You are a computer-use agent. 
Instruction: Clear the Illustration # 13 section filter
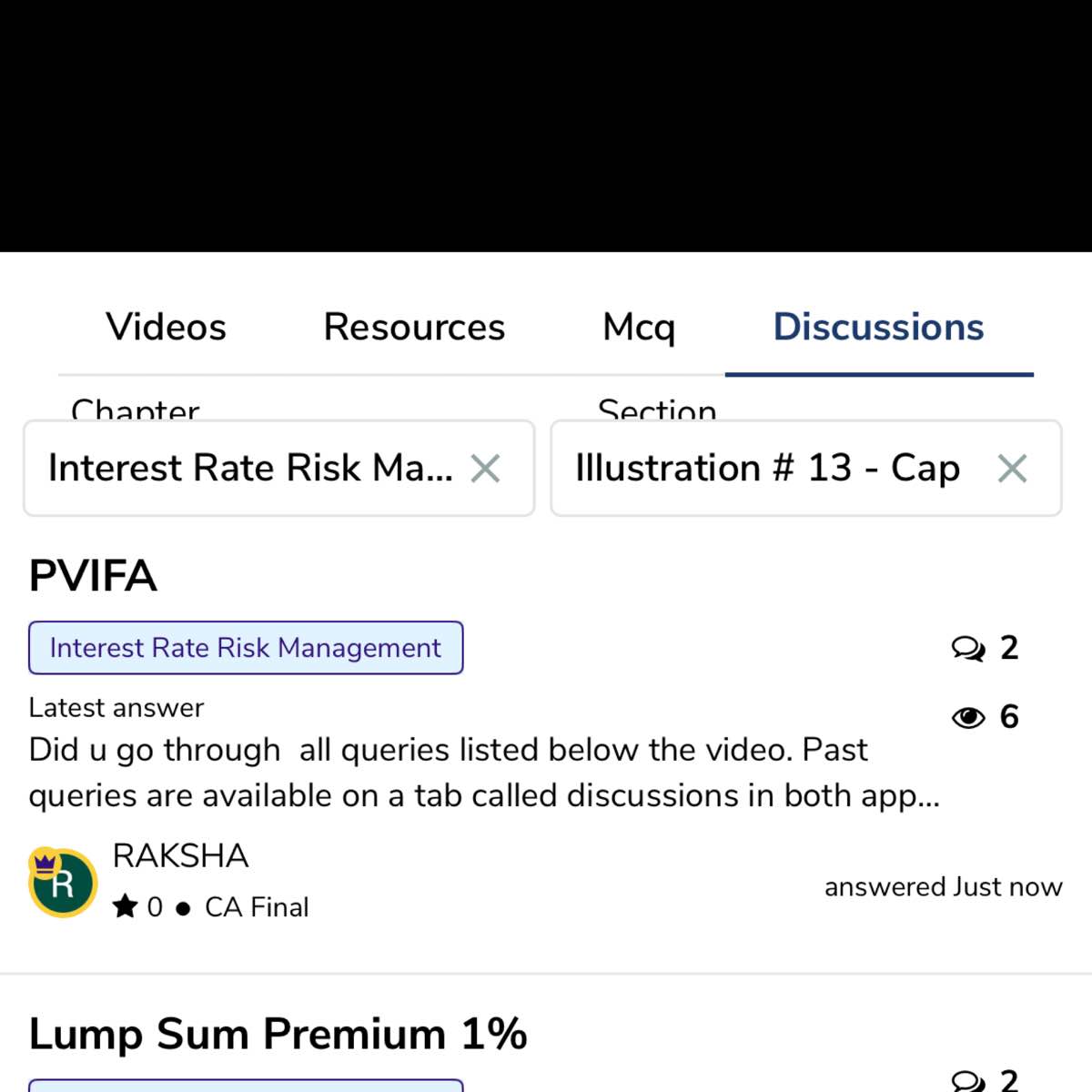coord(1012,469)
